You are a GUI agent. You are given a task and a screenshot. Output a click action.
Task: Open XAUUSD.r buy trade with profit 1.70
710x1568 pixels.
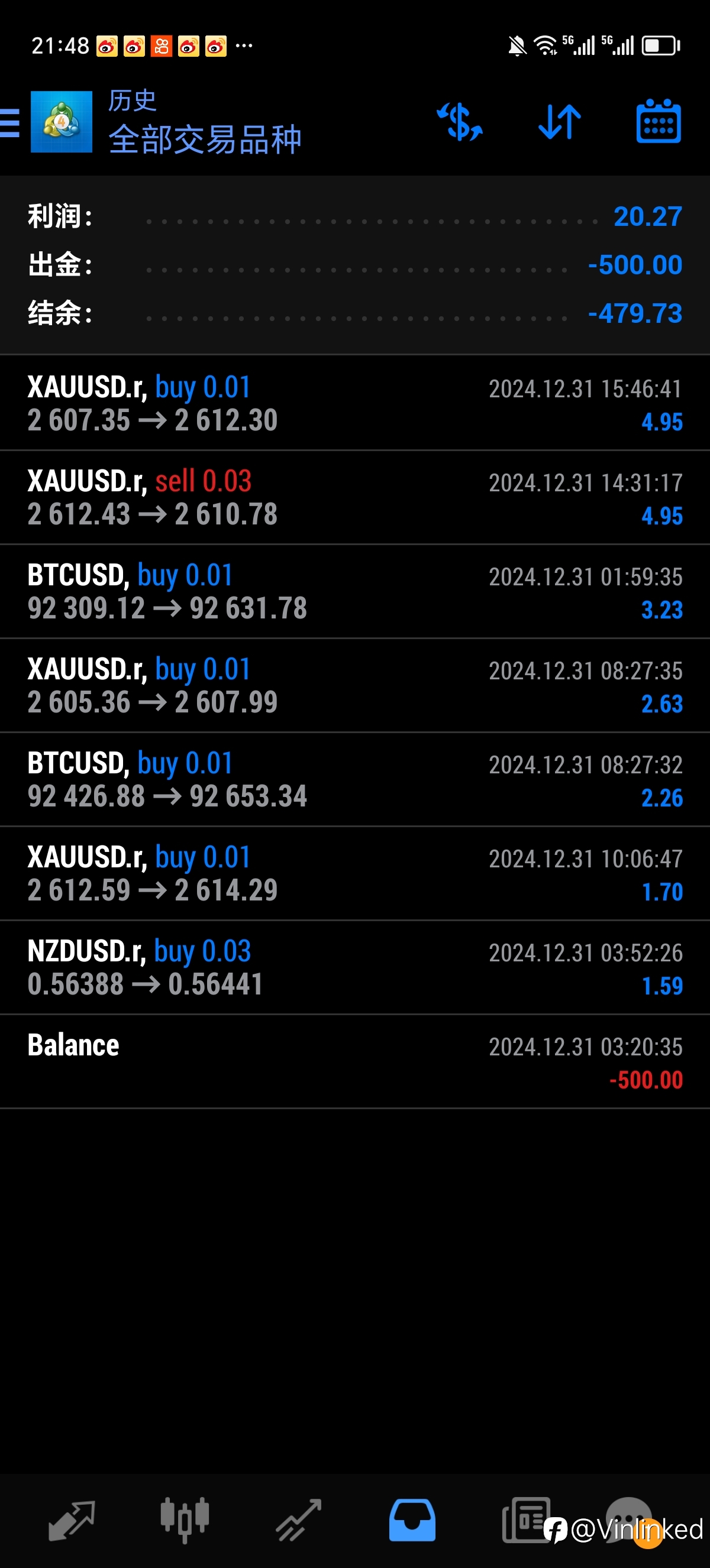point(355,873)
